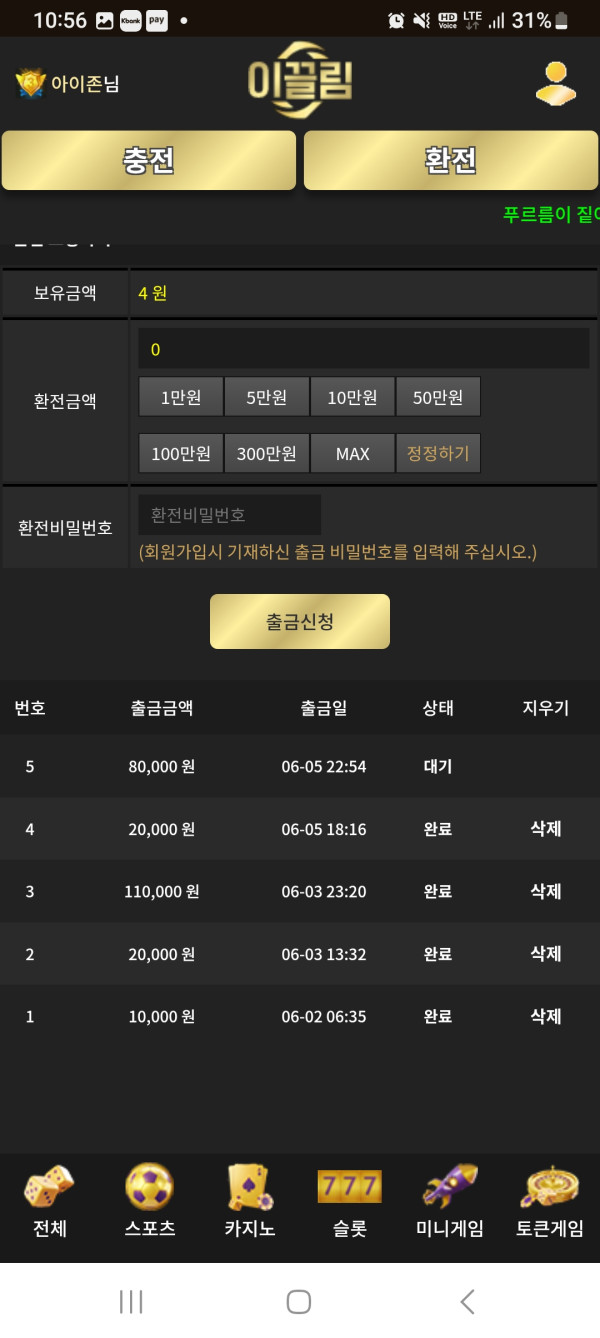Choose the 300만원 amount button
Screen dimensions: 600x1338
[x=267, y=453]
